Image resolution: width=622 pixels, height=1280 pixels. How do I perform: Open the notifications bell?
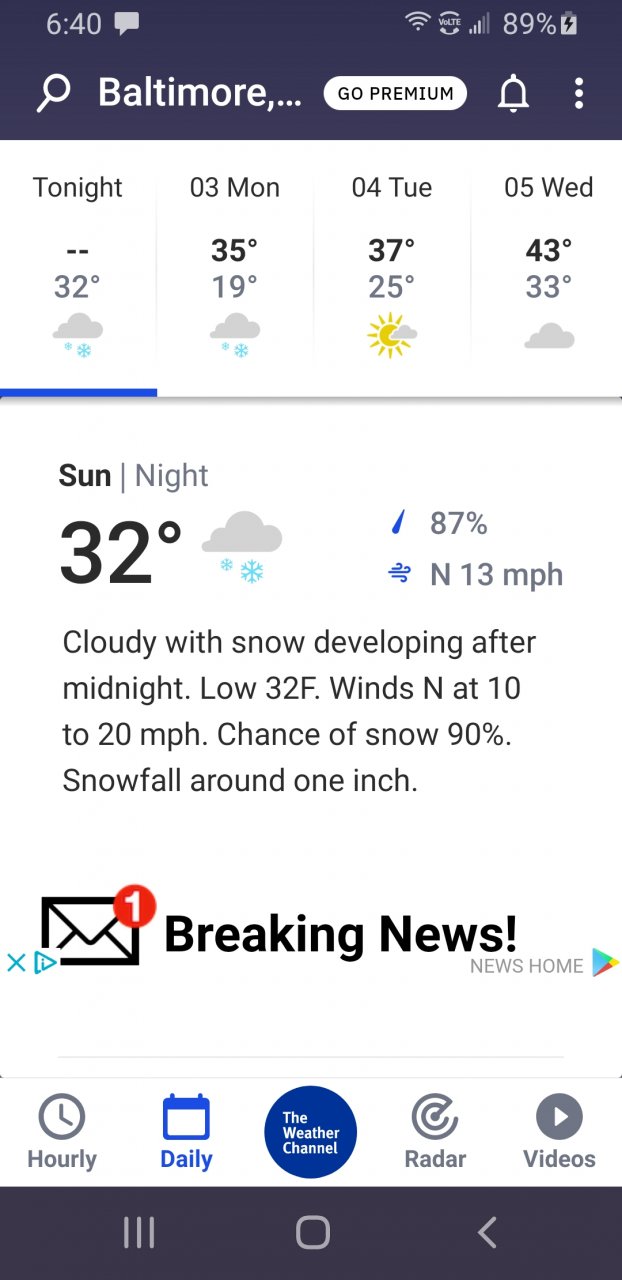point(513,94)
